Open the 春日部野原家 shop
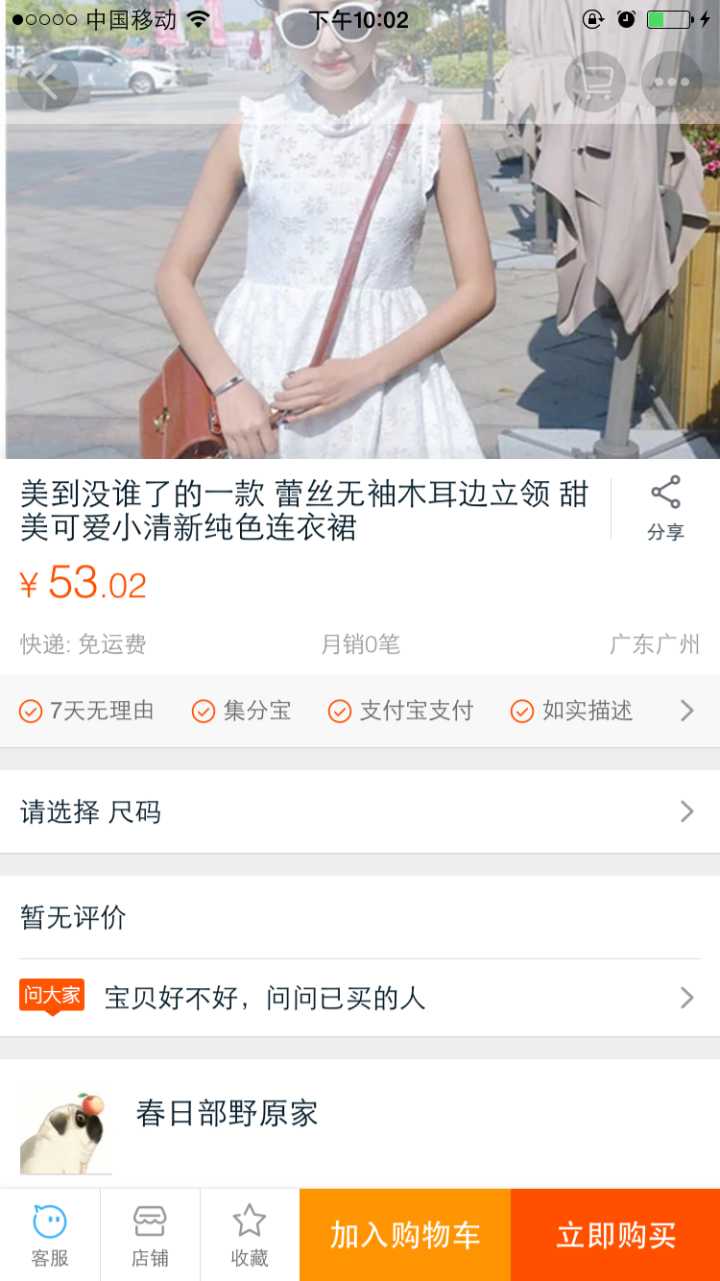 click(227, 1114)
